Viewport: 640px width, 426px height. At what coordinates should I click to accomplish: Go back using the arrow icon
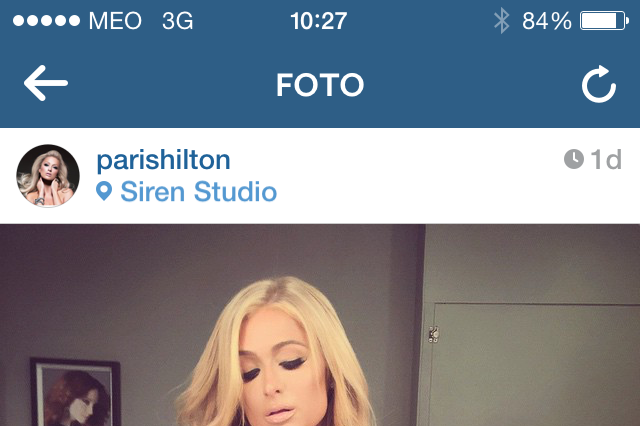46,85
